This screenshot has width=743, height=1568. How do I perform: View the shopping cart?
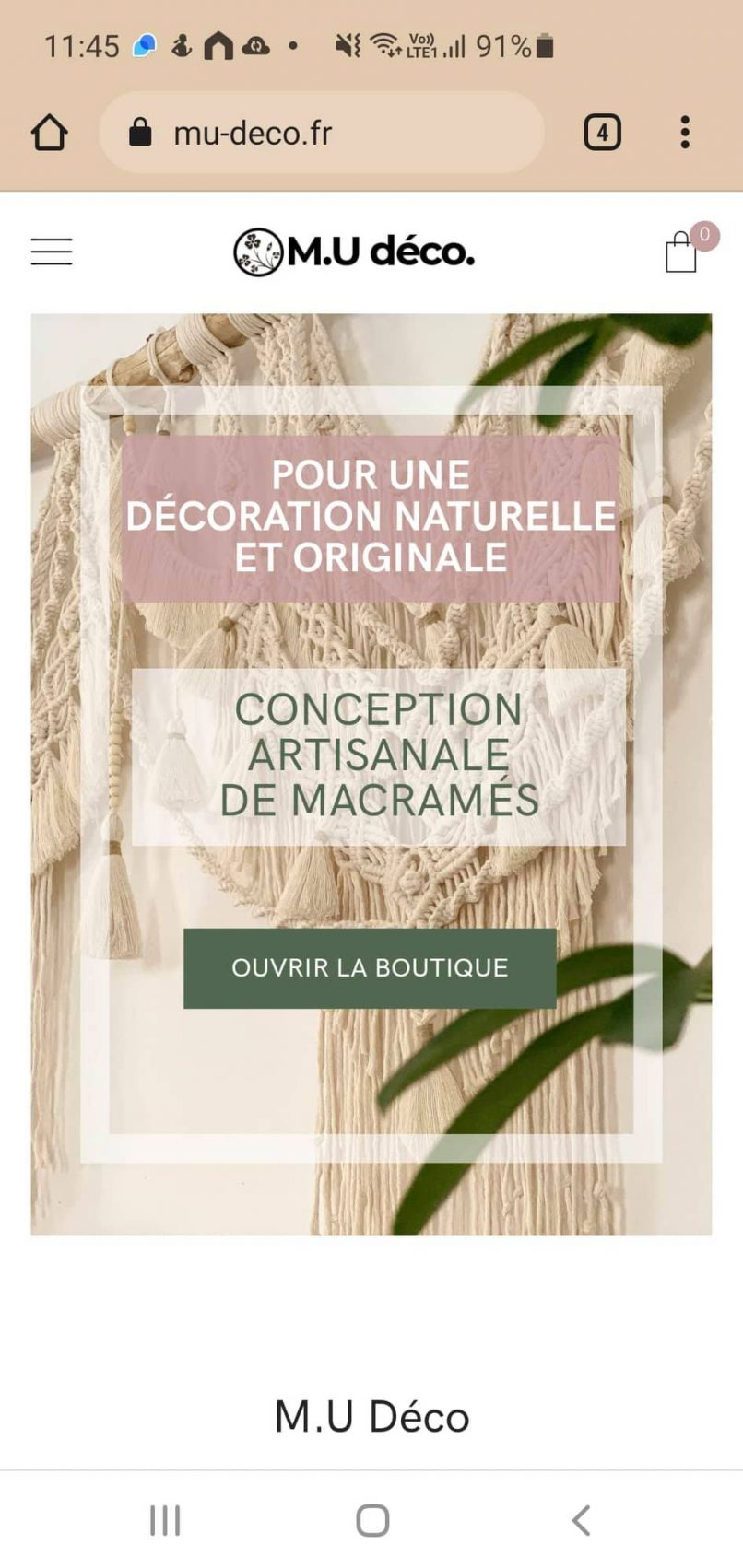pos(682,252)
